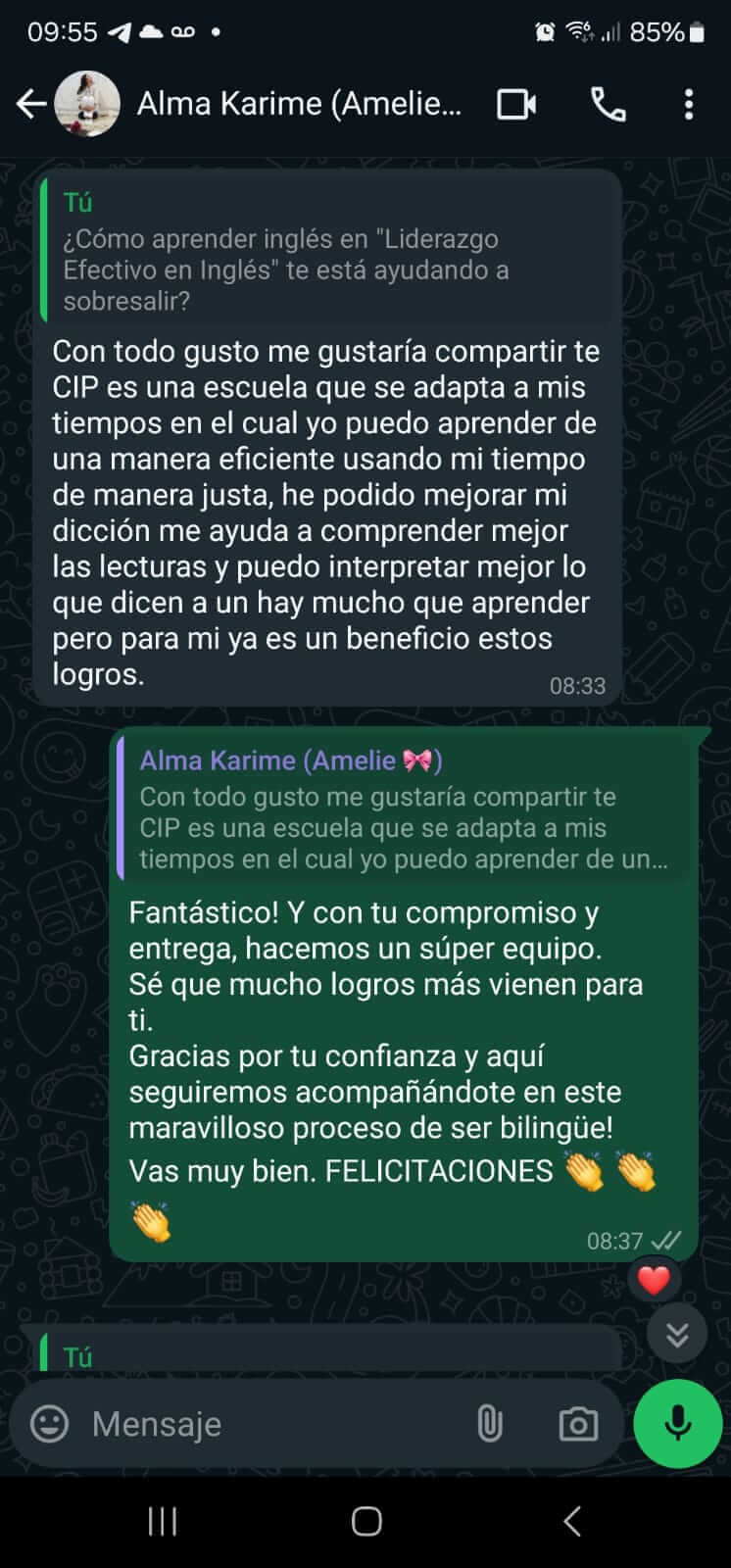
Task: Tap the red heart reaction on the message
Action: pos(654,1279)
